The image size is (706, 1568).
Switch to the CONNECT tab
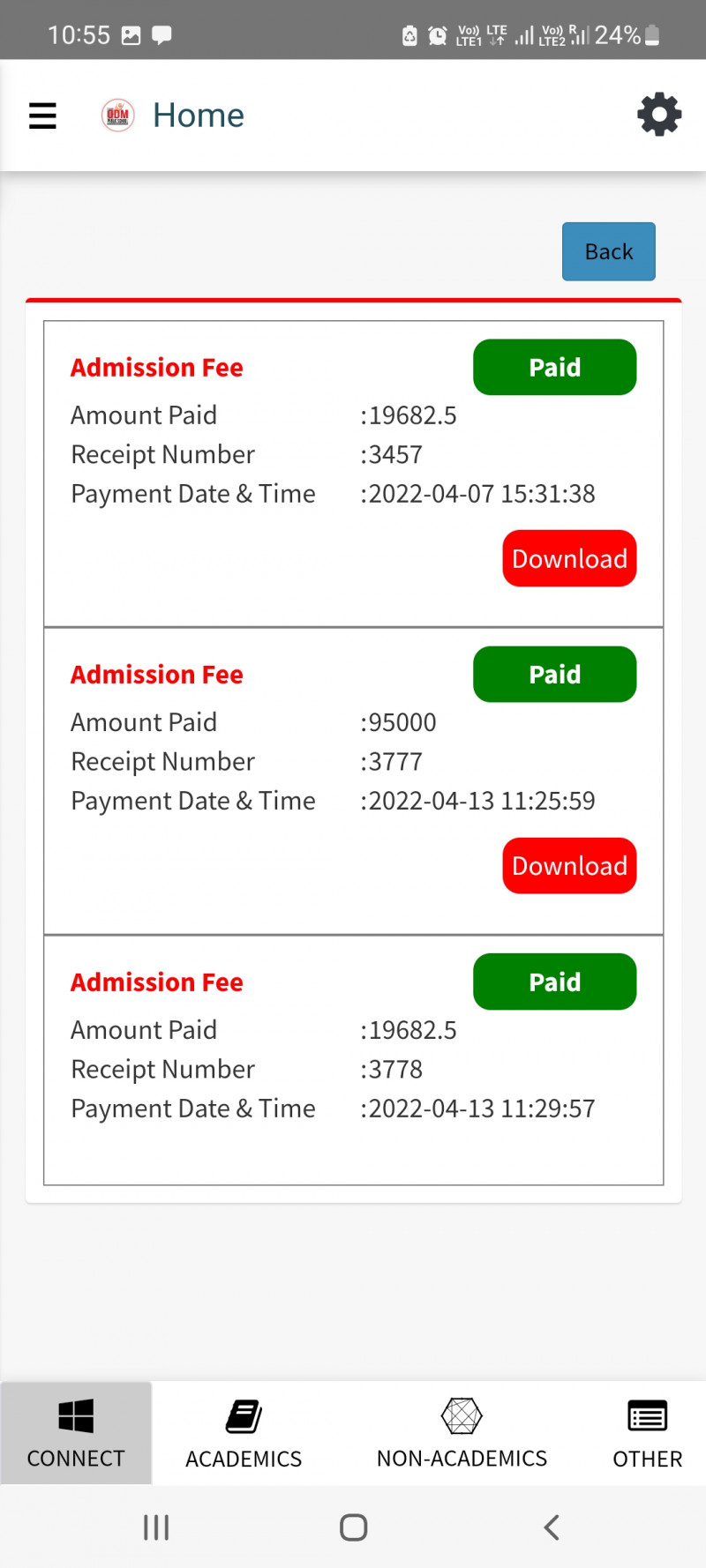[76, 1433]
